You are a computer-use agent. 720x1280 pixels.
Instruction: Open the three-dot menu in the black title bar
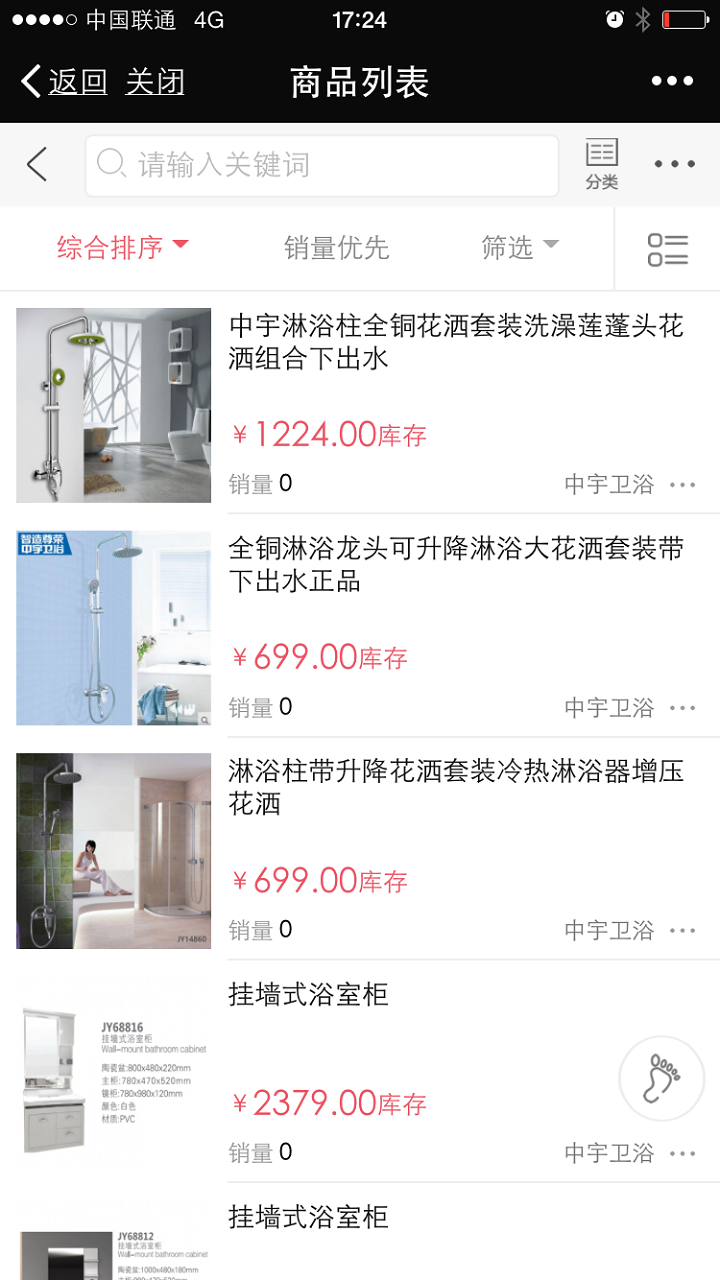tap(672, 82)
